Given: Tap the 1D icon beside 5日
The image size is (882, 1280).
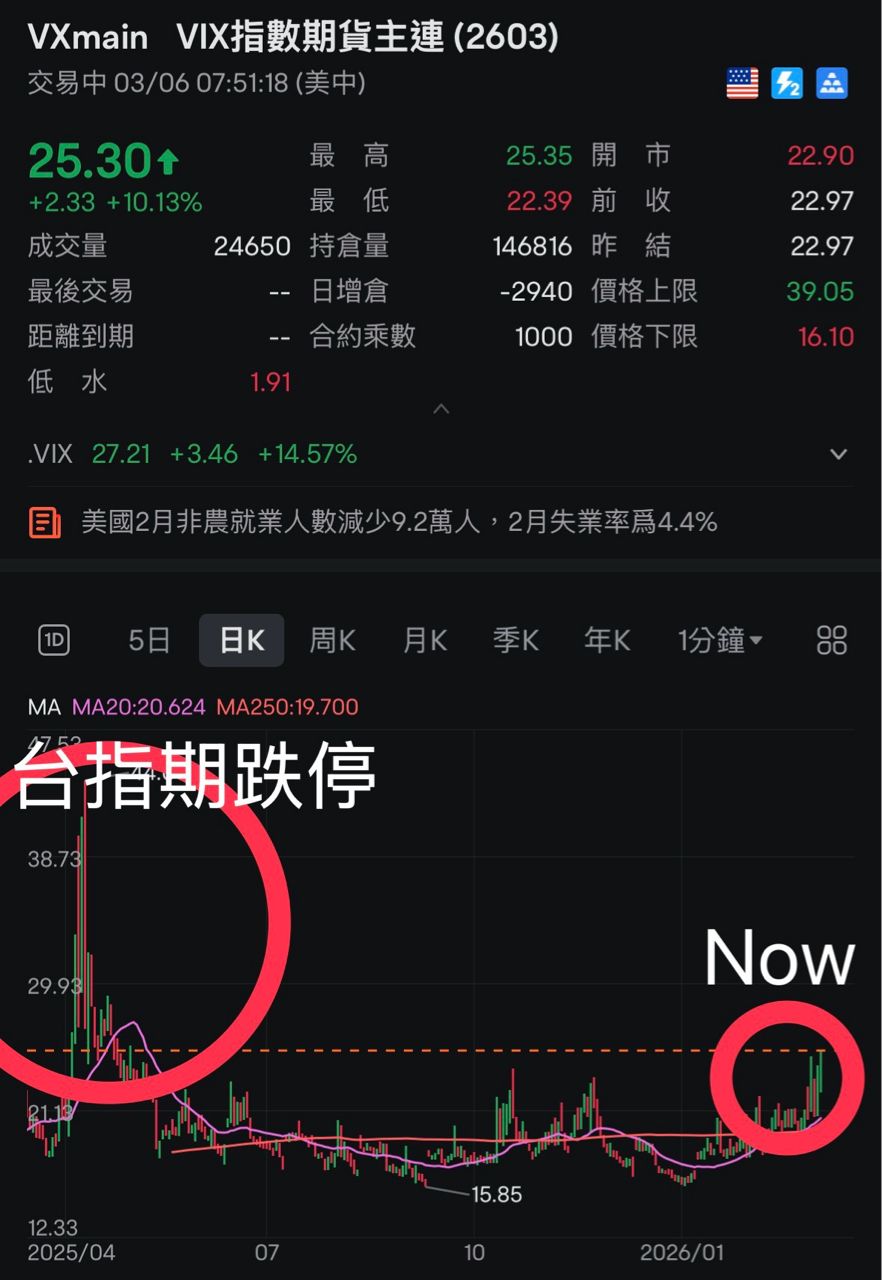Looking at the screenshot, I should tap(54, 640).
